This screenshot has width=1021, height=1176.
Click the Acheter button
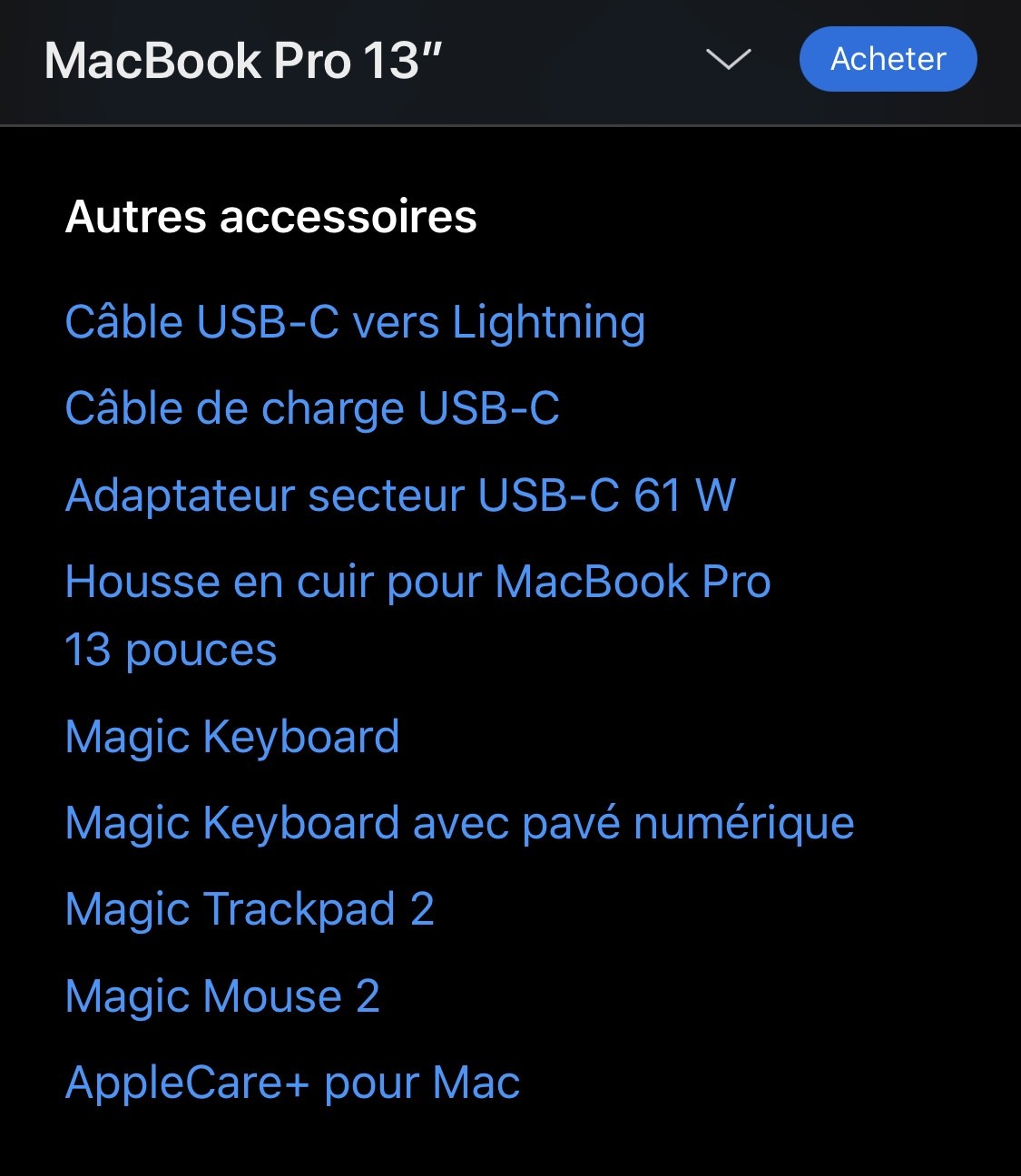(x=887, y=60)
